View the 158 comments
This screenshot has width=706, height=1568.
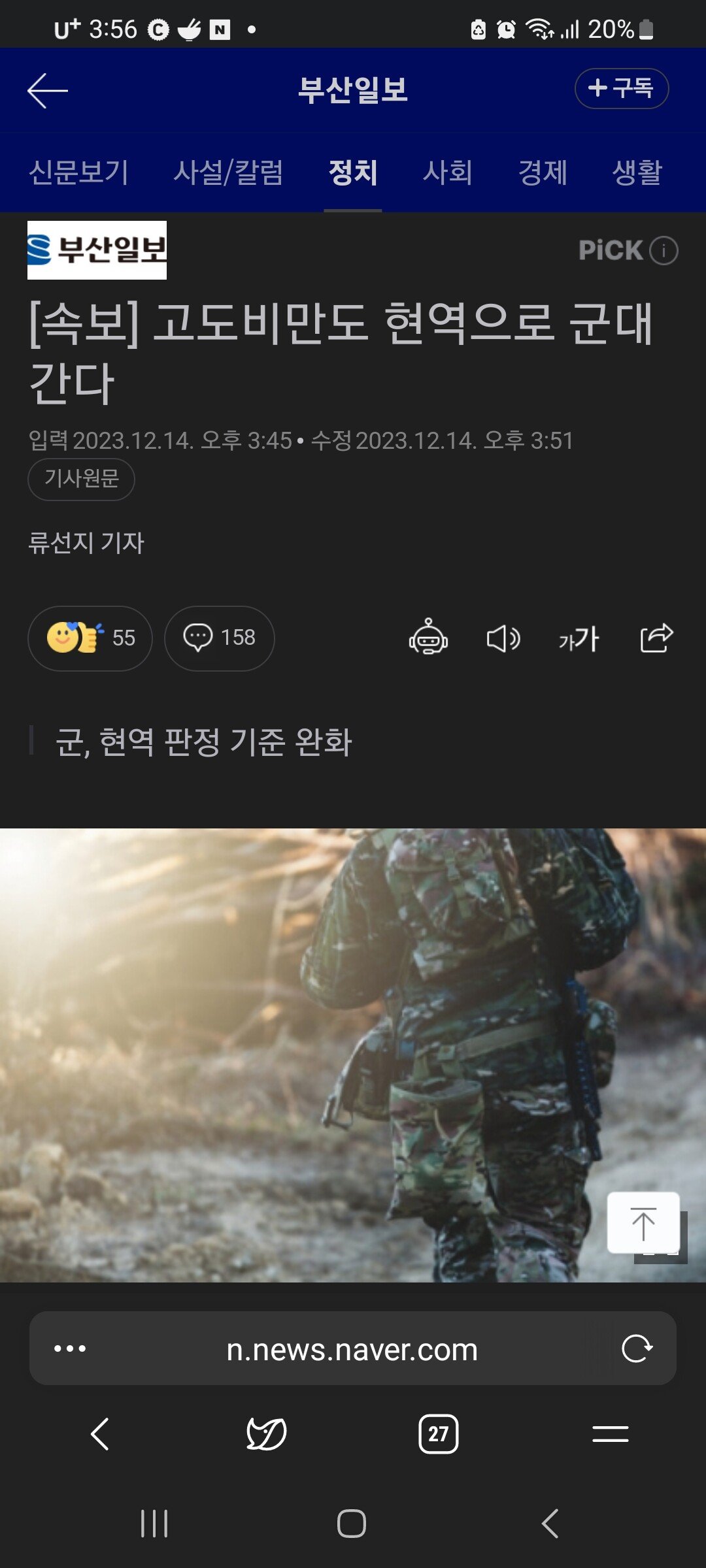(219, 638)
